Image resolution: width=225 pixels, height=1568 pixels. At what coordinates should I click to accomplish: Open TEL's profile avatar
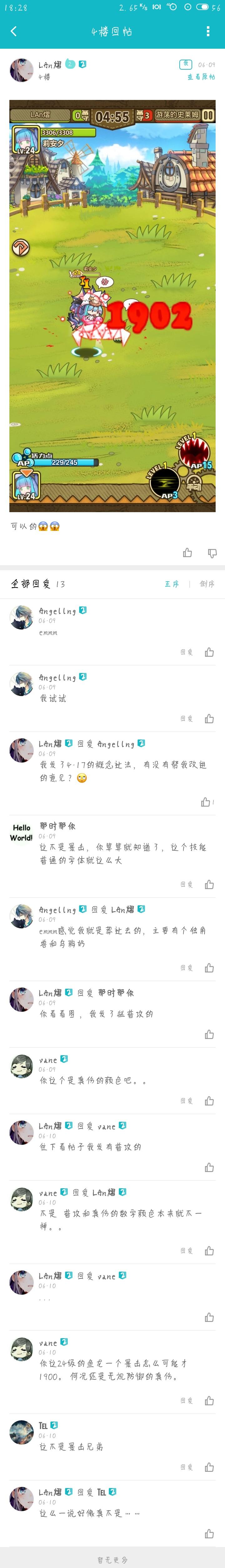[x=21, y=1432]
